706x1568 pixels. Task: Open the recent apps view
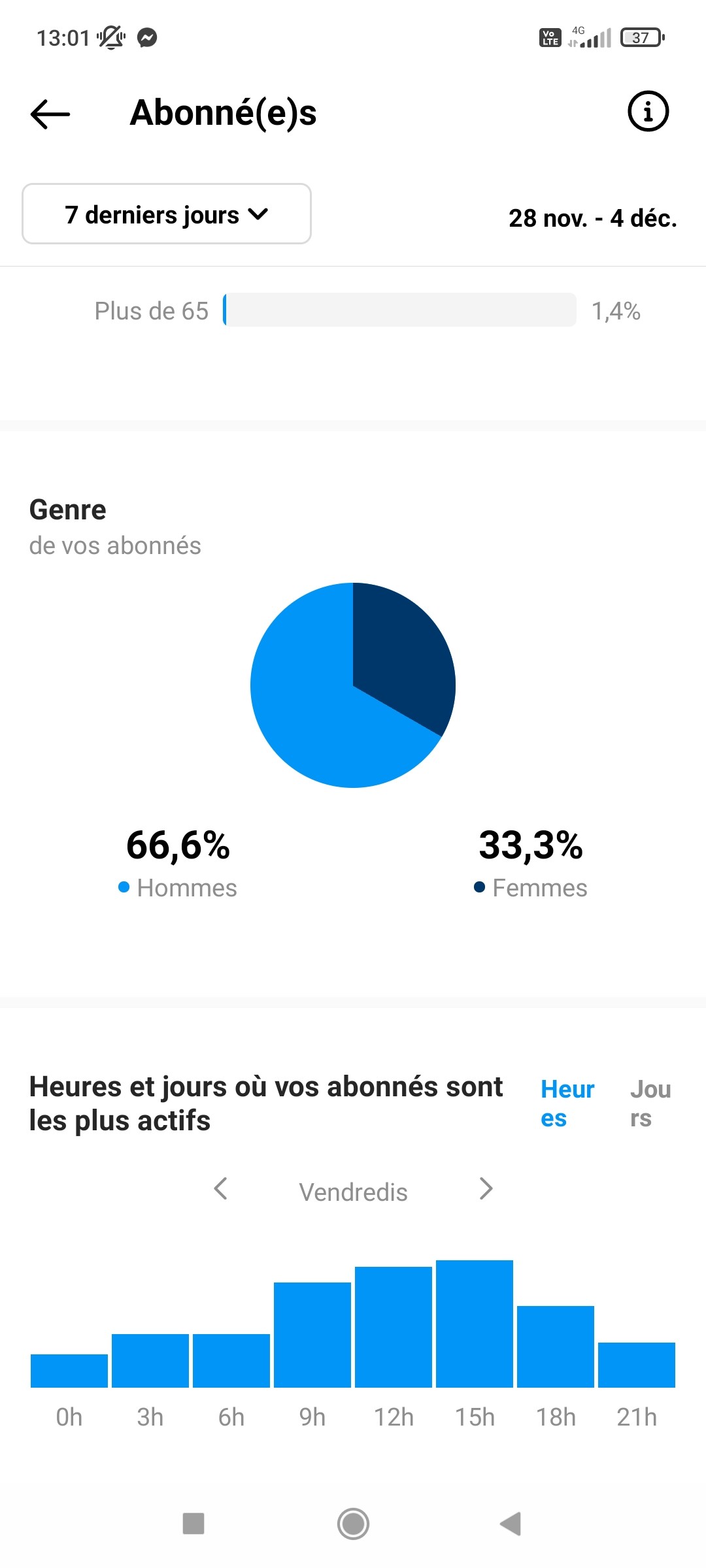[x=193, y=1524]
